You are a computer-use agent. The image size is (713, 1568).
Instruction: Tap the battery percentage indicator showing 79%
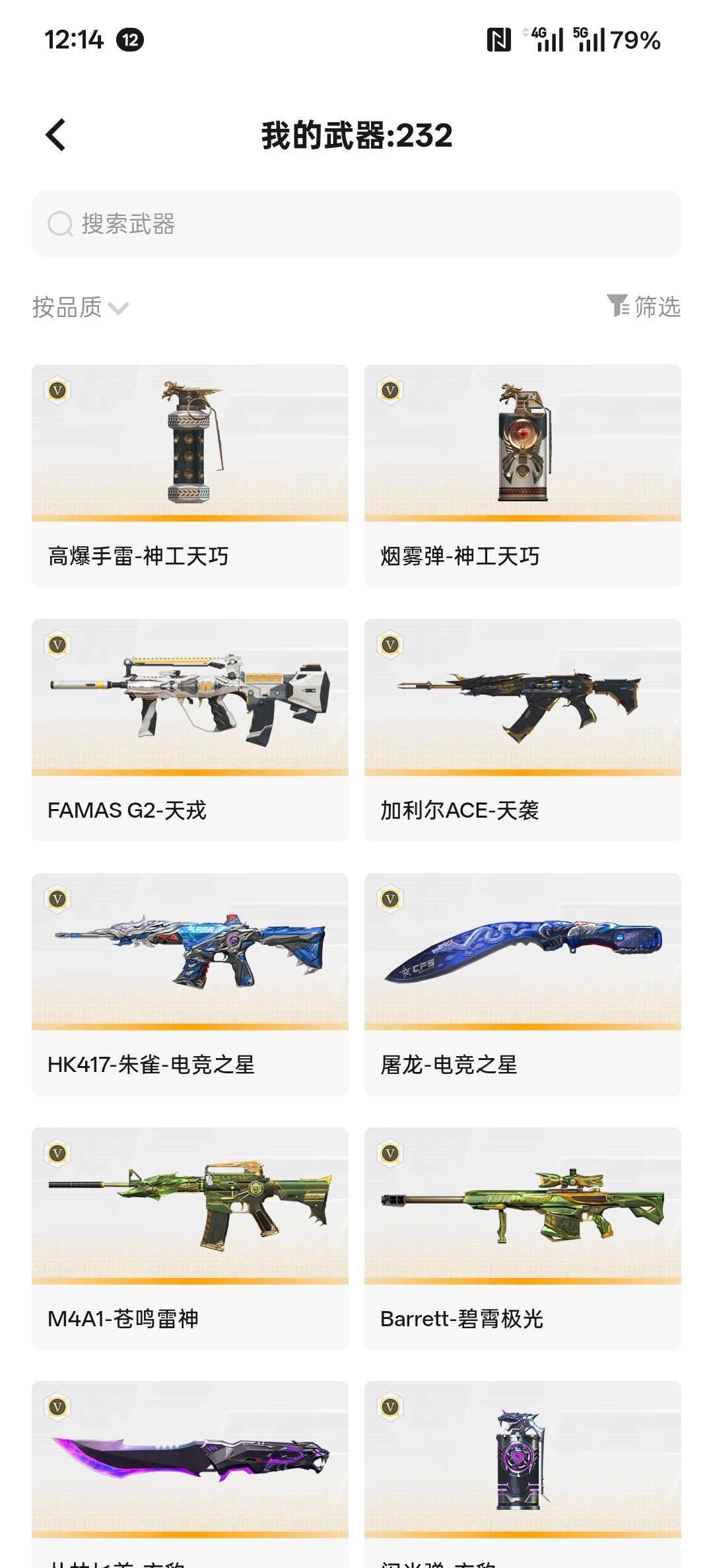click(x=635, y=41)
